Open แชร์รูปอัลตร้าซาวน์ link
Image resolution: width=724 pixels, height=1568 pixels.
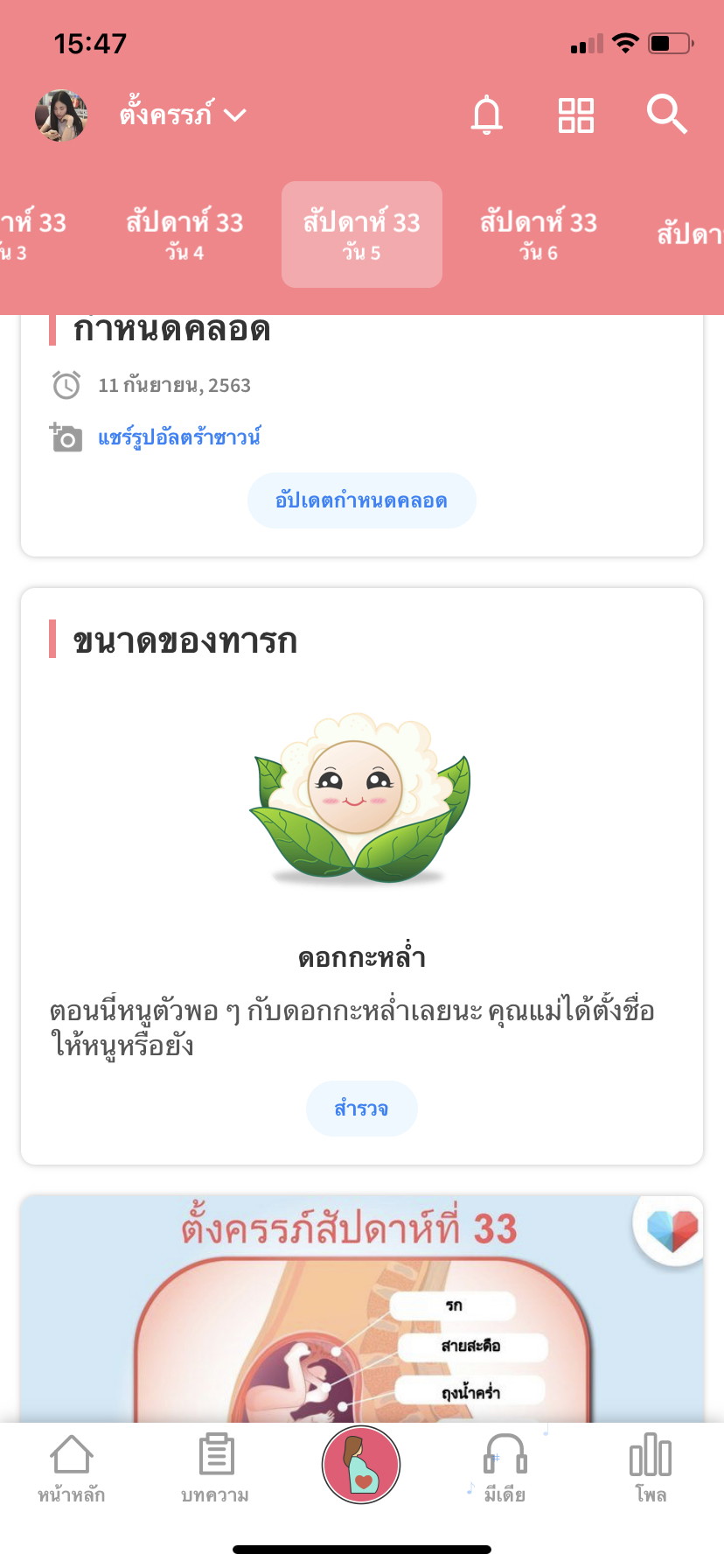pos(179,437)
